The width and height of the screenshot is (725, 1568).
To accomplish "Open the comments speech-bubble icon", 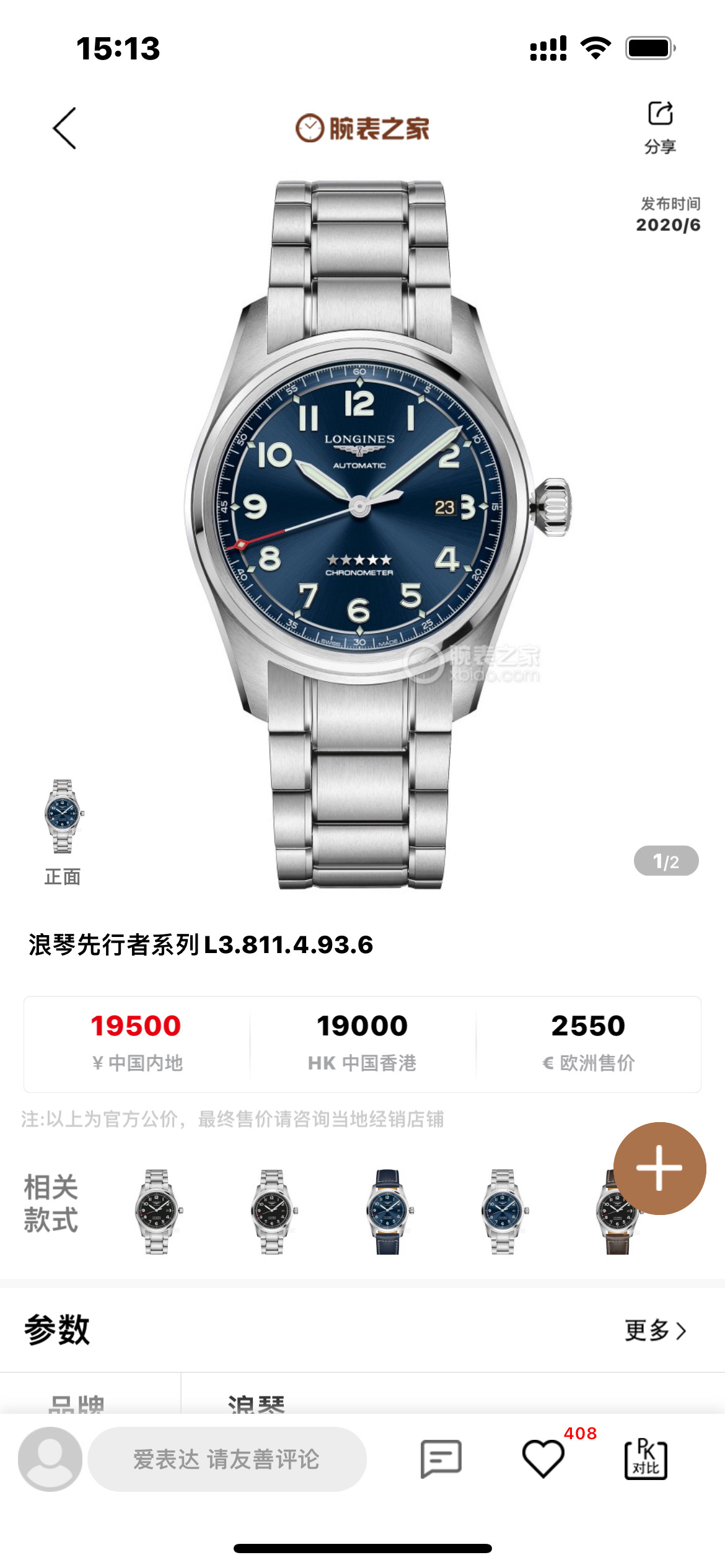I will (441, 1459).
